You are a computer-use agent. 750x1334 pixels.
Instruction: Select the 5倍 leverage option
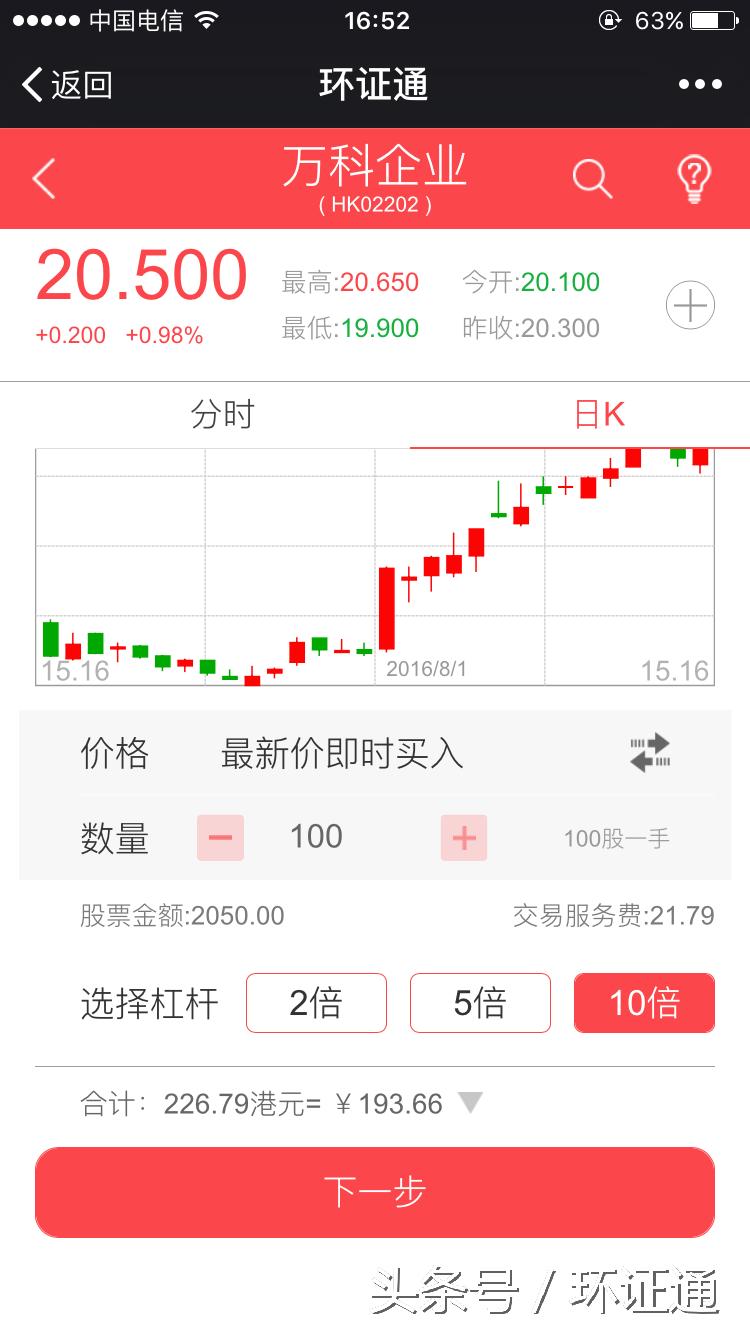coord(480,1003)
